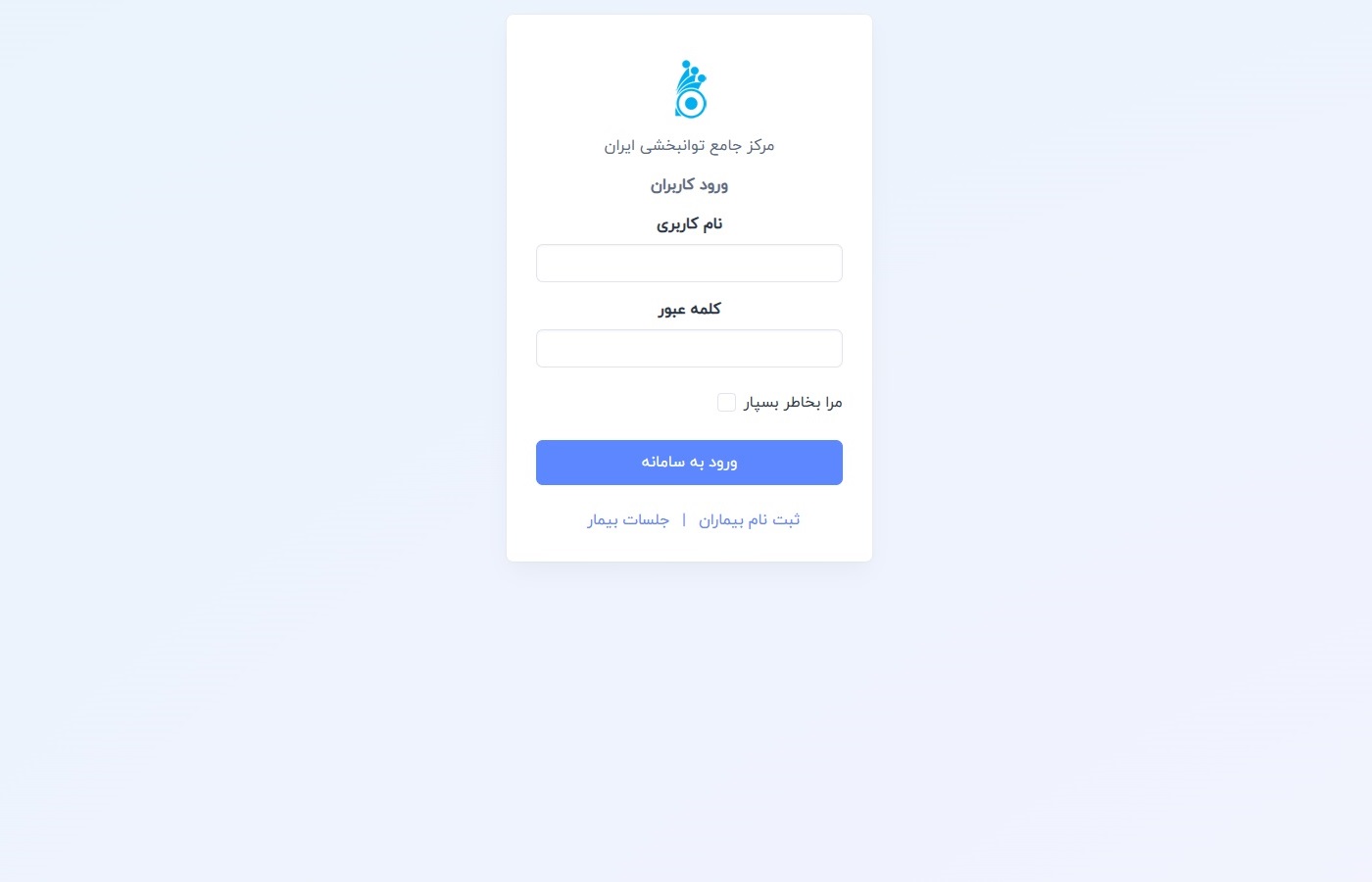Focus the username (نام کاربری) field

coord(689,264)
